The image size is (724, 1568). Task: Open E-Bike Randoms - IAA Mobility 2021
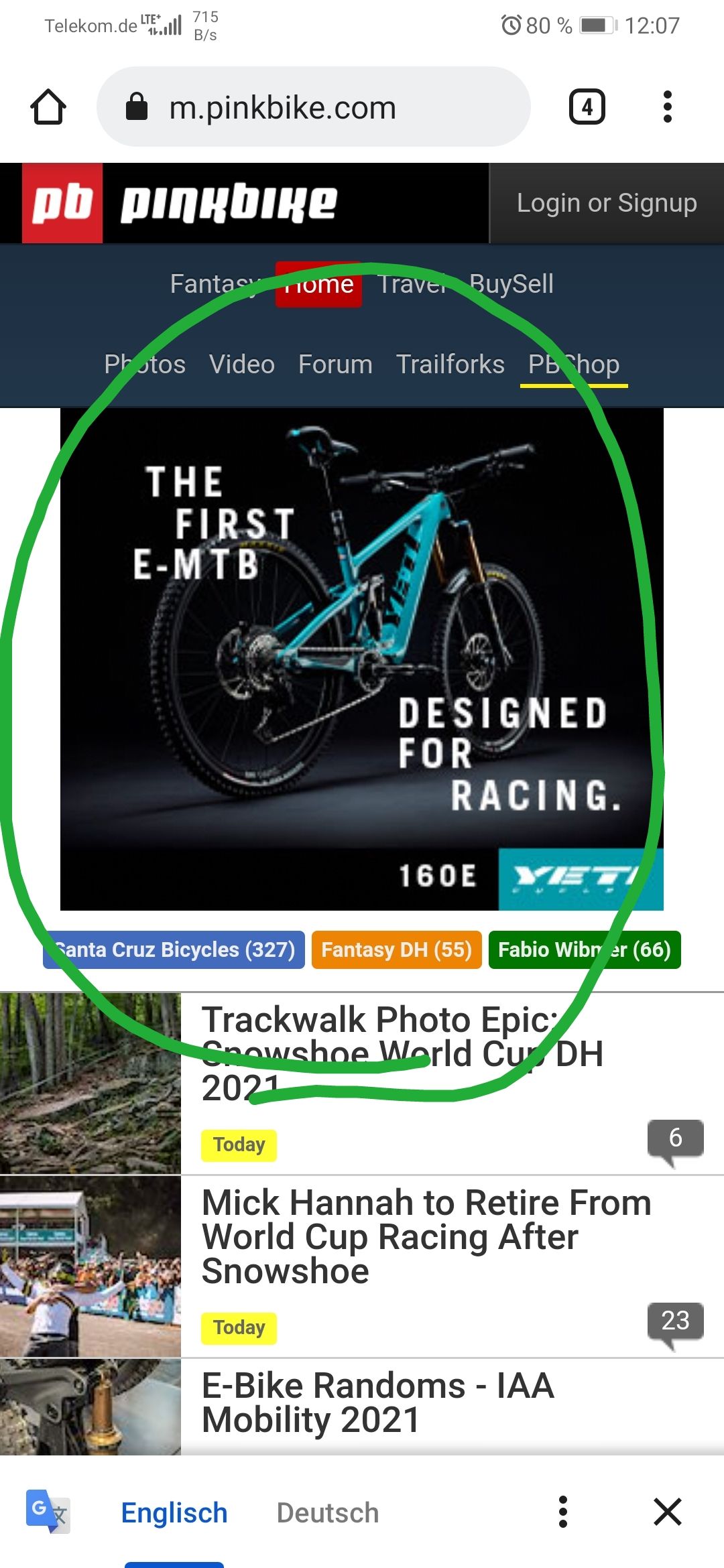pyautogui.click(x=377, y=1402)
